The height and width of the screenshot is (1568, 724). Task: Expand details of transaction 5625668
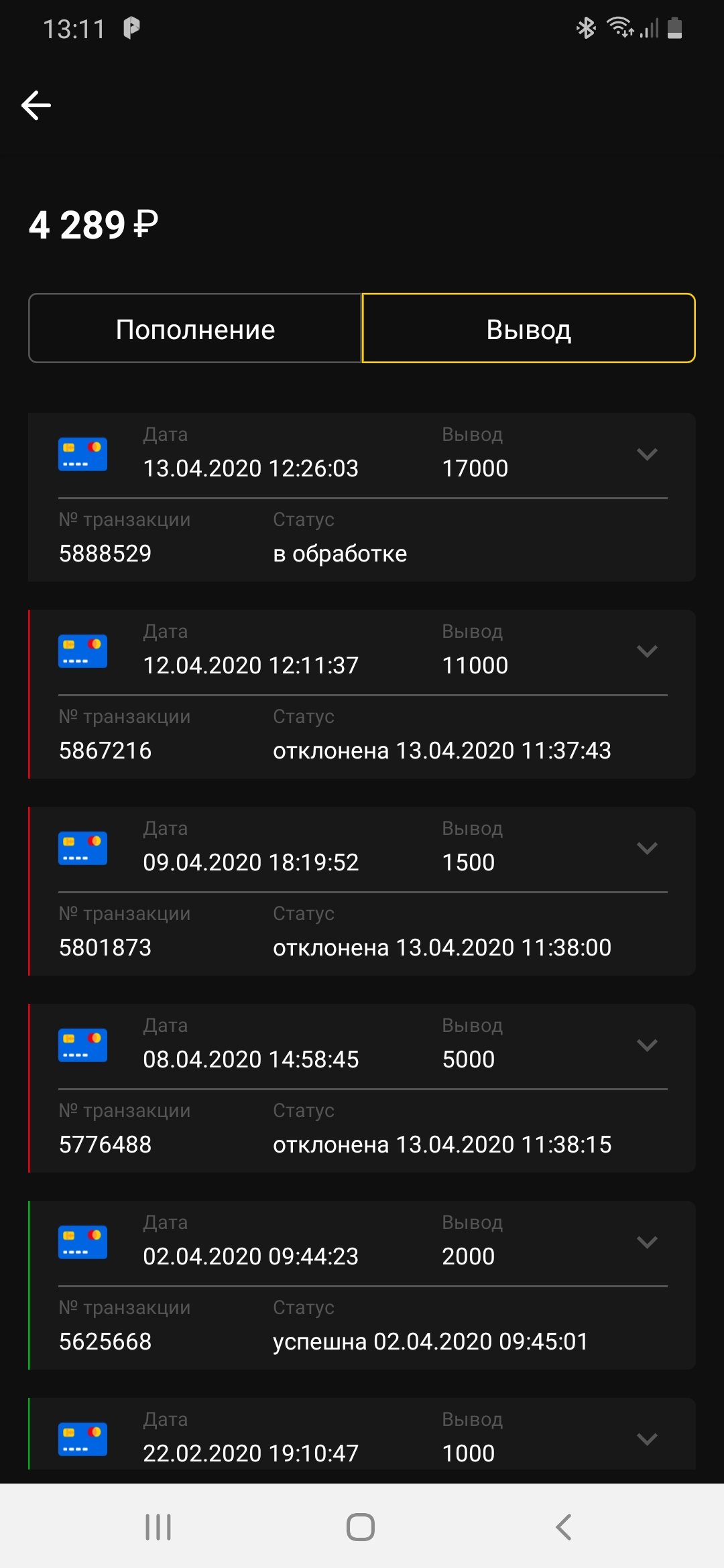point(647,1242)
